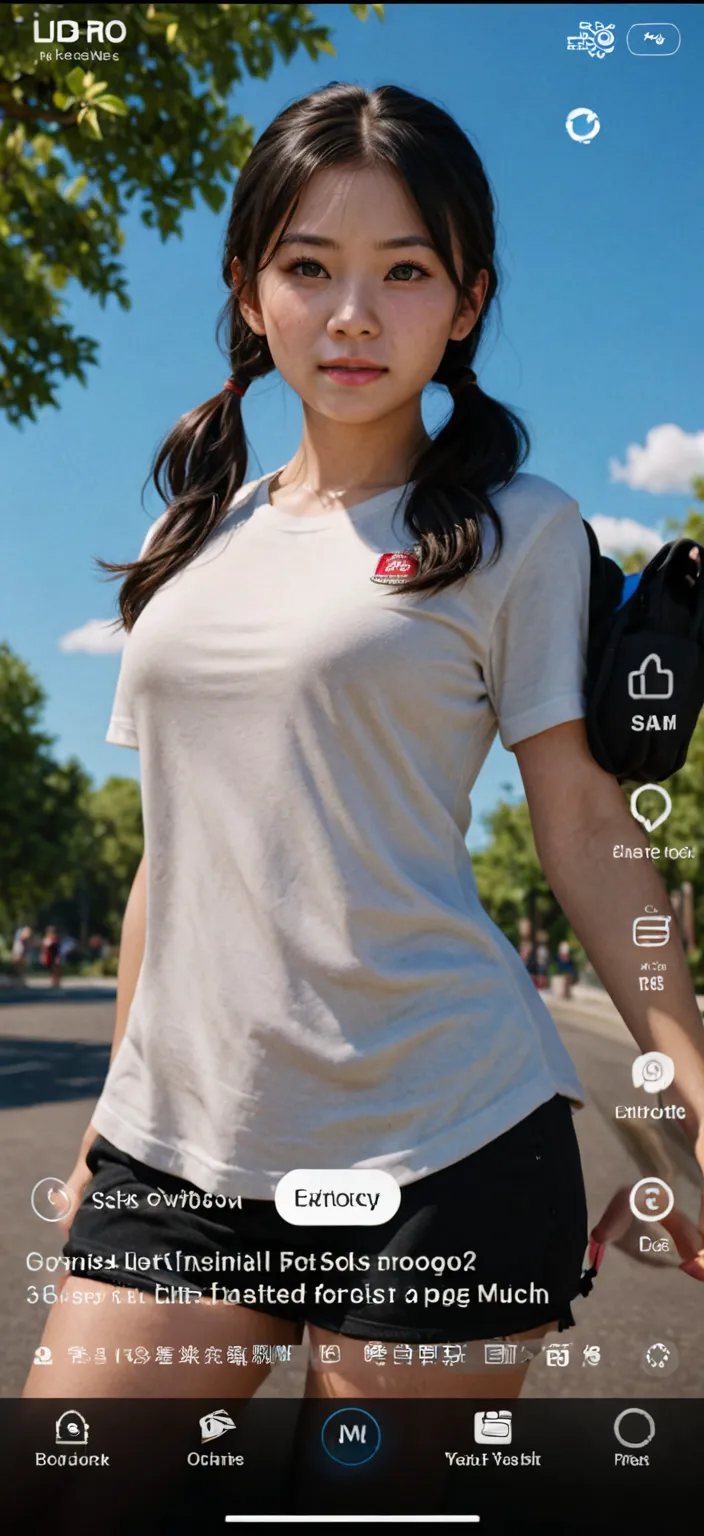Tap the circular refresh icon near top right
The height and width of the screenshot is (1536, 704).
click(x=582, y=125)
